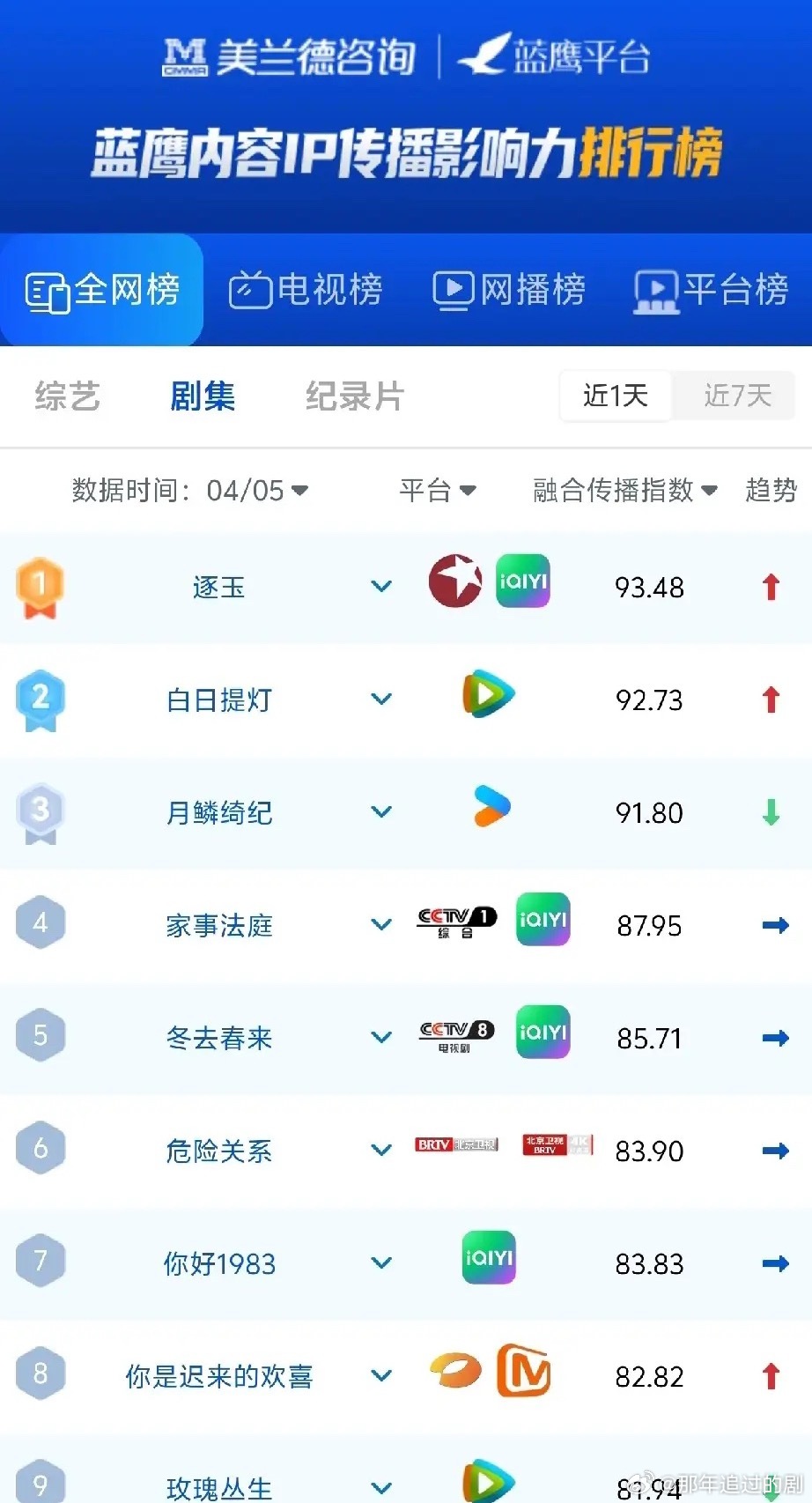Open iQIYI platform icon next to 逐玉
This screenshot has width=812, height=1503.
(x=523, y=582)
